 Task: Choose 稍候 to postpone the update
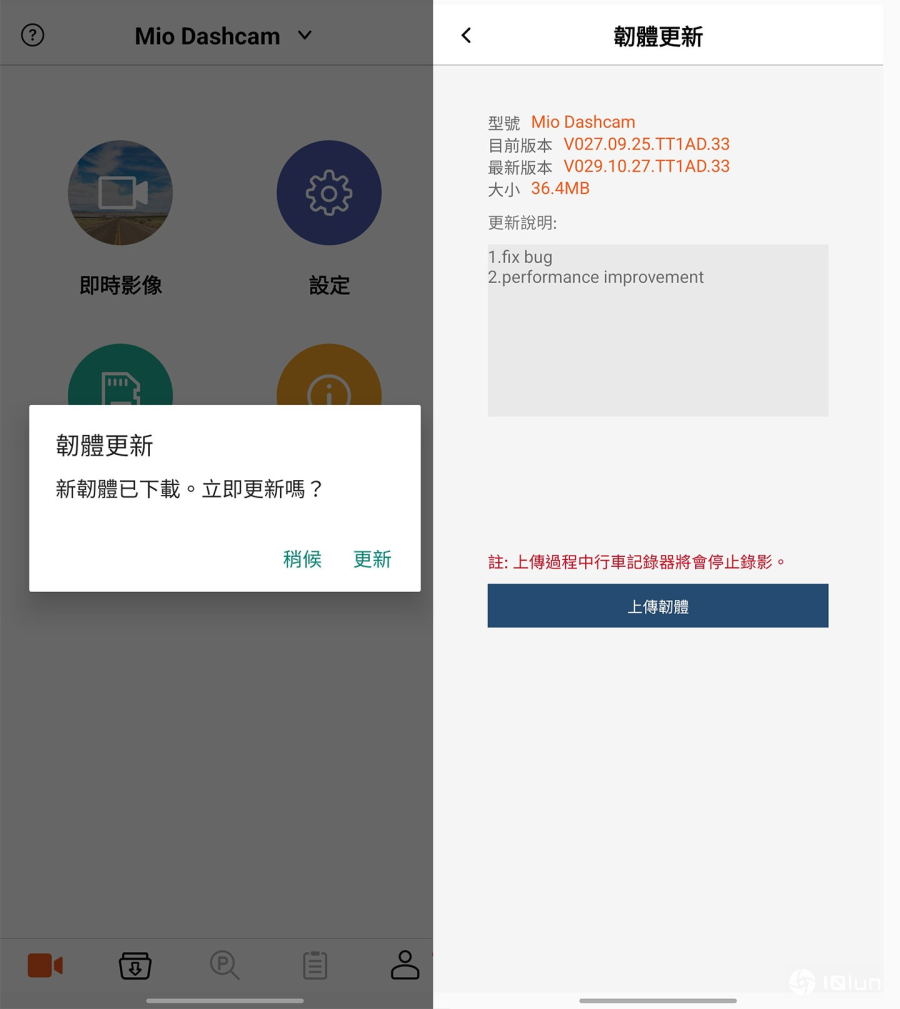pyautogui.click(x=302, y=559)
